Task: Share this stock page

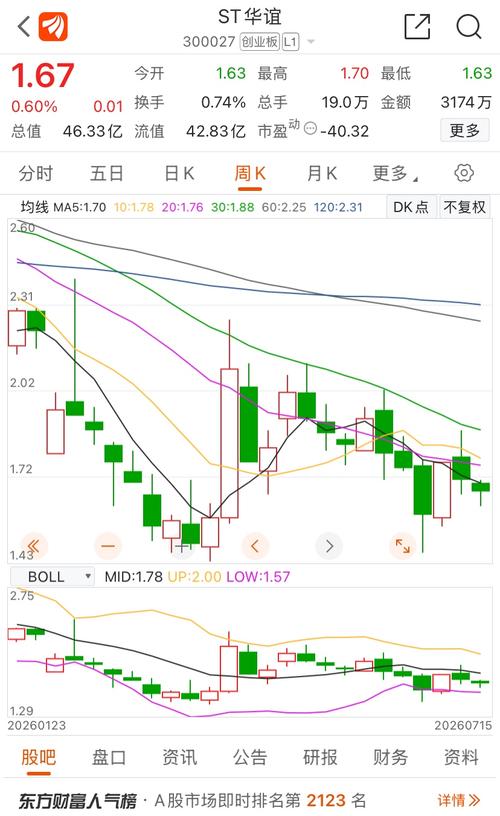Action: tap(417, 27)
